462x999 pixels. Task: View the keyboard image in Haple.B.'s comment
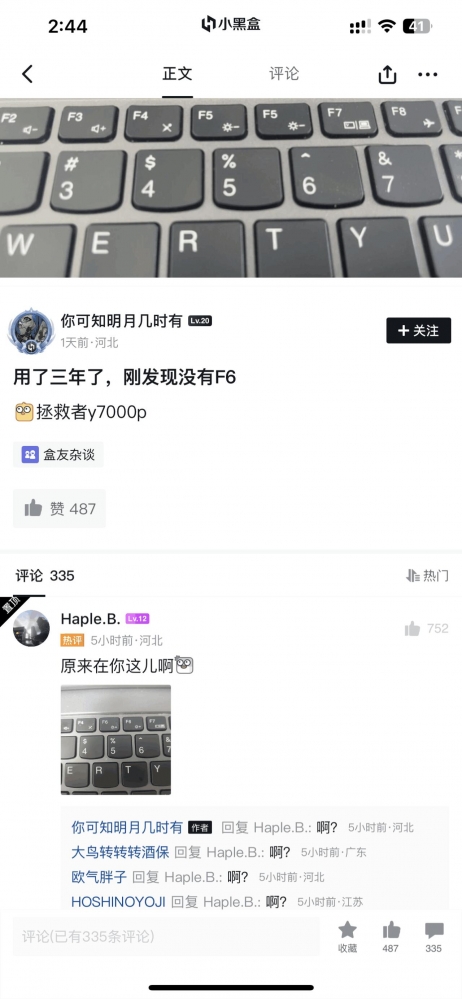coord(116,740)
